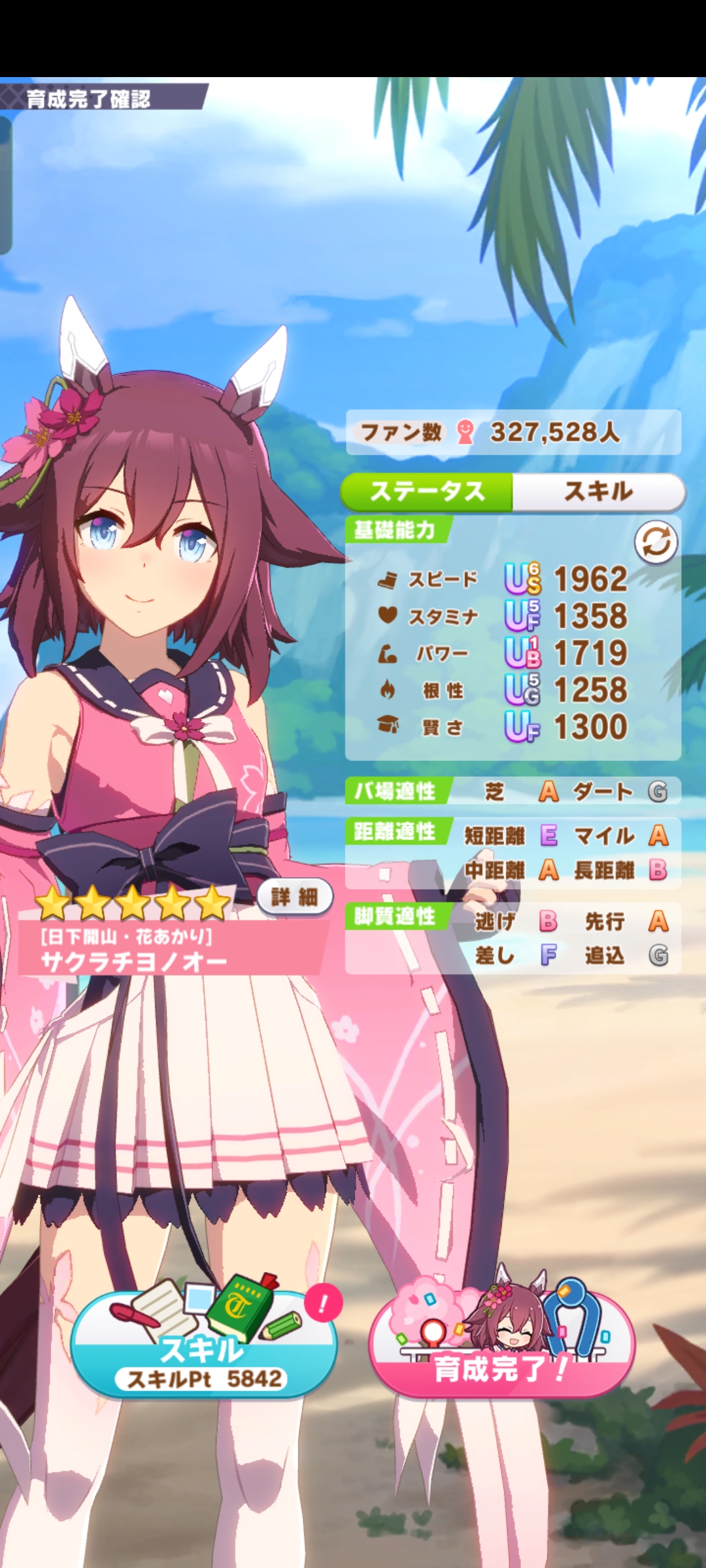Screen dimensions: 706x1568
Task: Select the ステータス tab
Action: [x=427, y=491]
